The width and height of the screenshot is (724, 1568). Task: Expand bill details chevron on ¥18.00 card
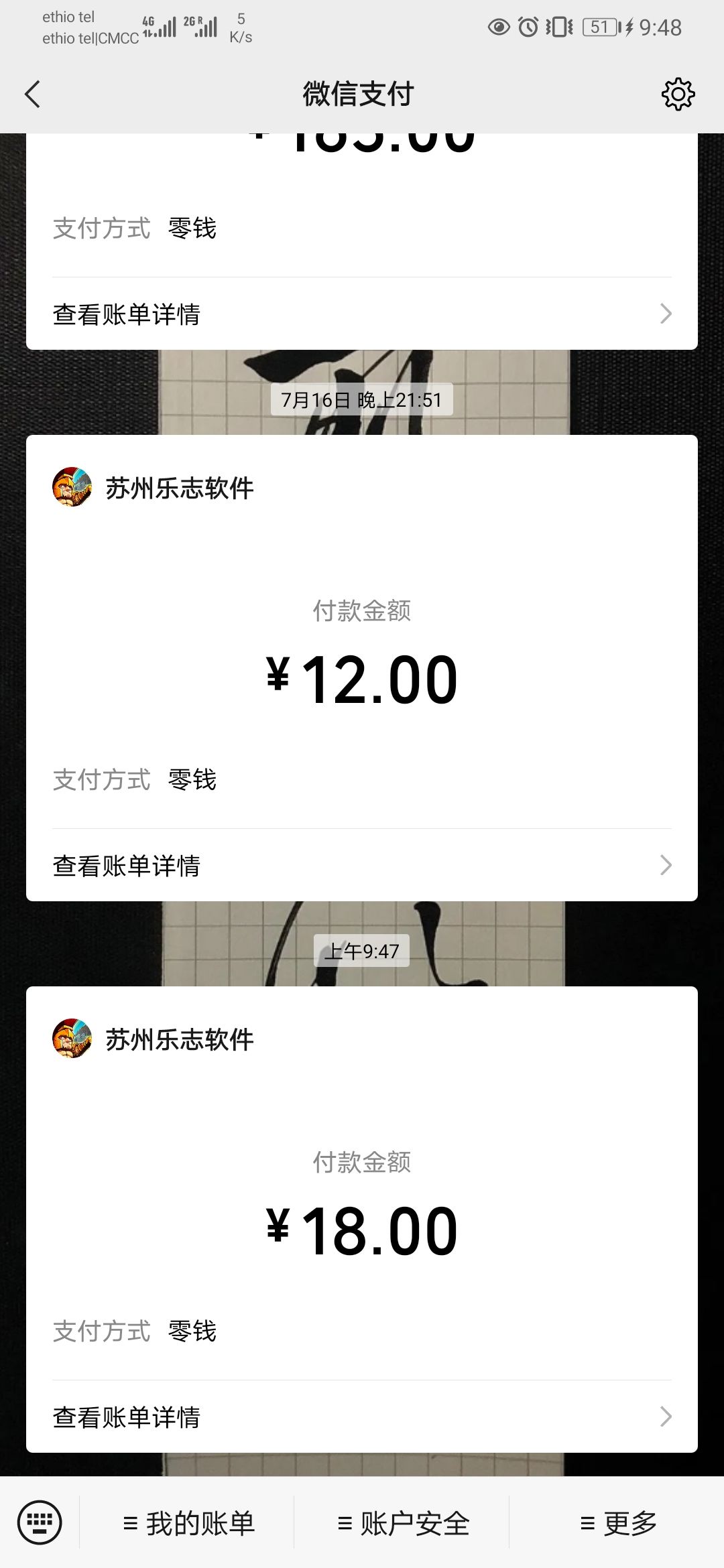click(x=664, y=1417)
